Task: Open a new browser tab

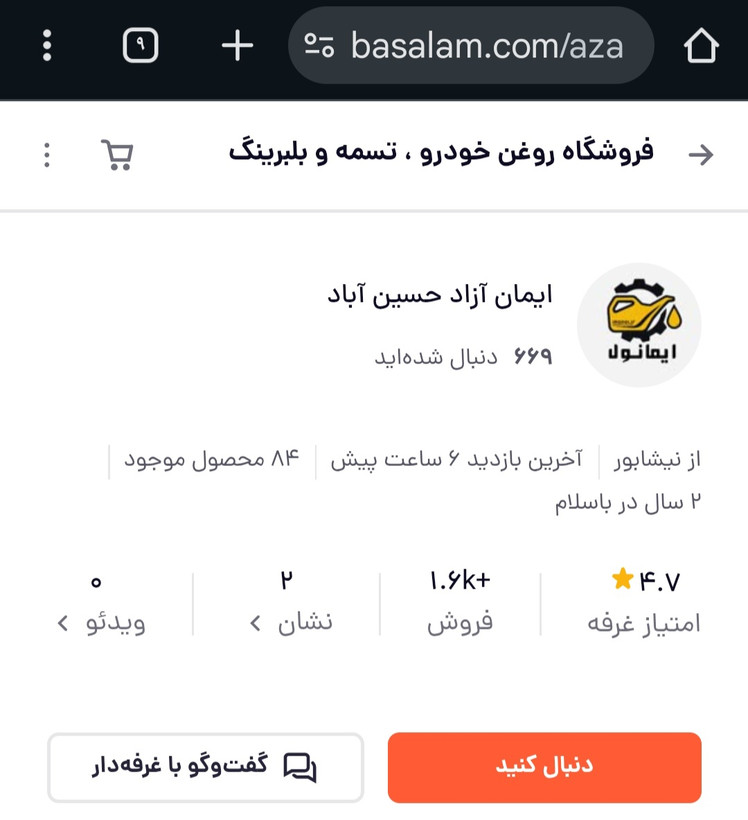Action: (236, 45)
